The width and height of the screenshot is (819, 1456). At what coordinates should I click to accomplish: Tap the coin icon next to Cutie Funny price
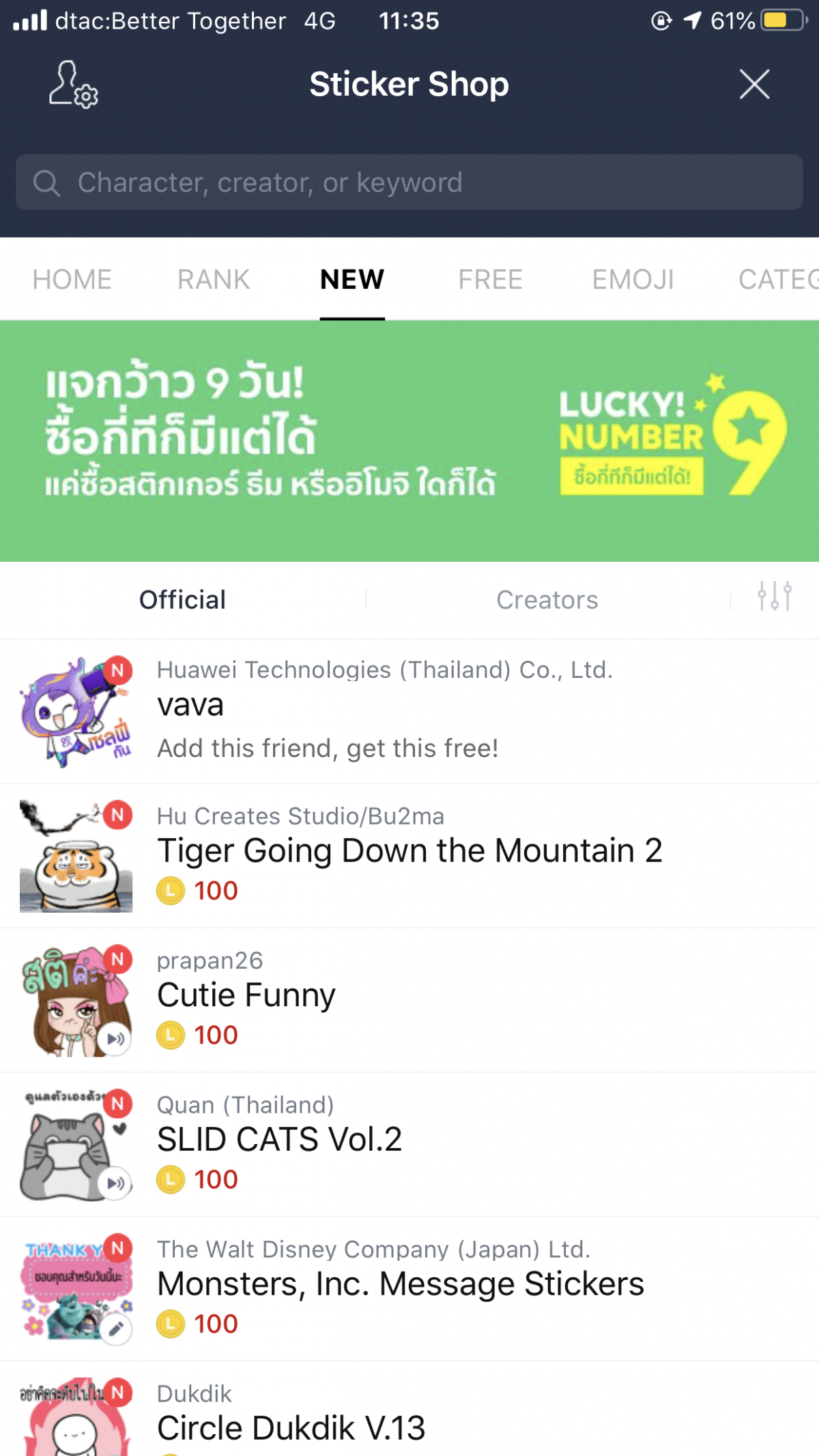point(171,1035)
